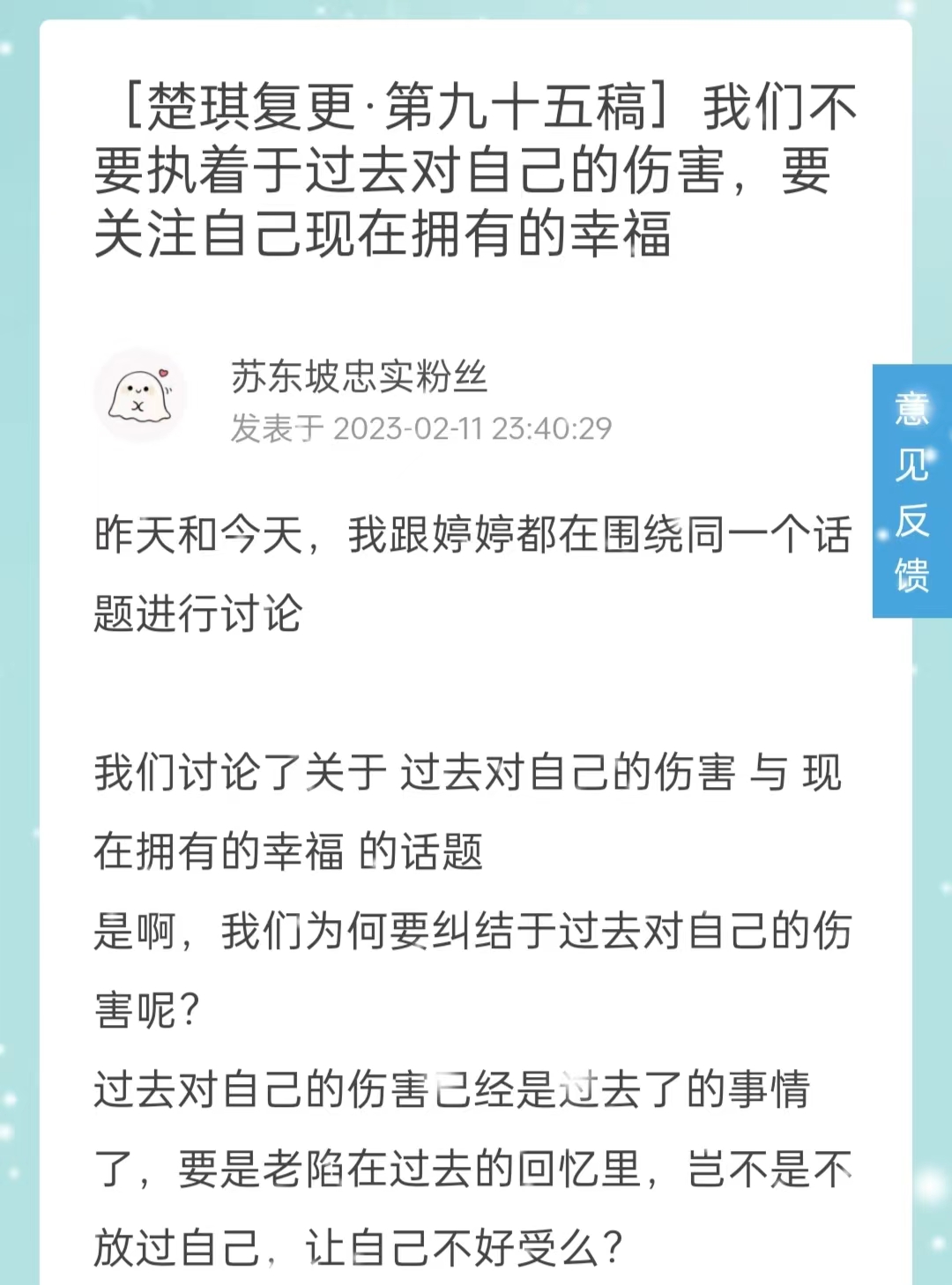Viewport: 952px width, 1285px height.
Task: Open the 意见反馈 feedback side button
Action: [x=911, y=491]
